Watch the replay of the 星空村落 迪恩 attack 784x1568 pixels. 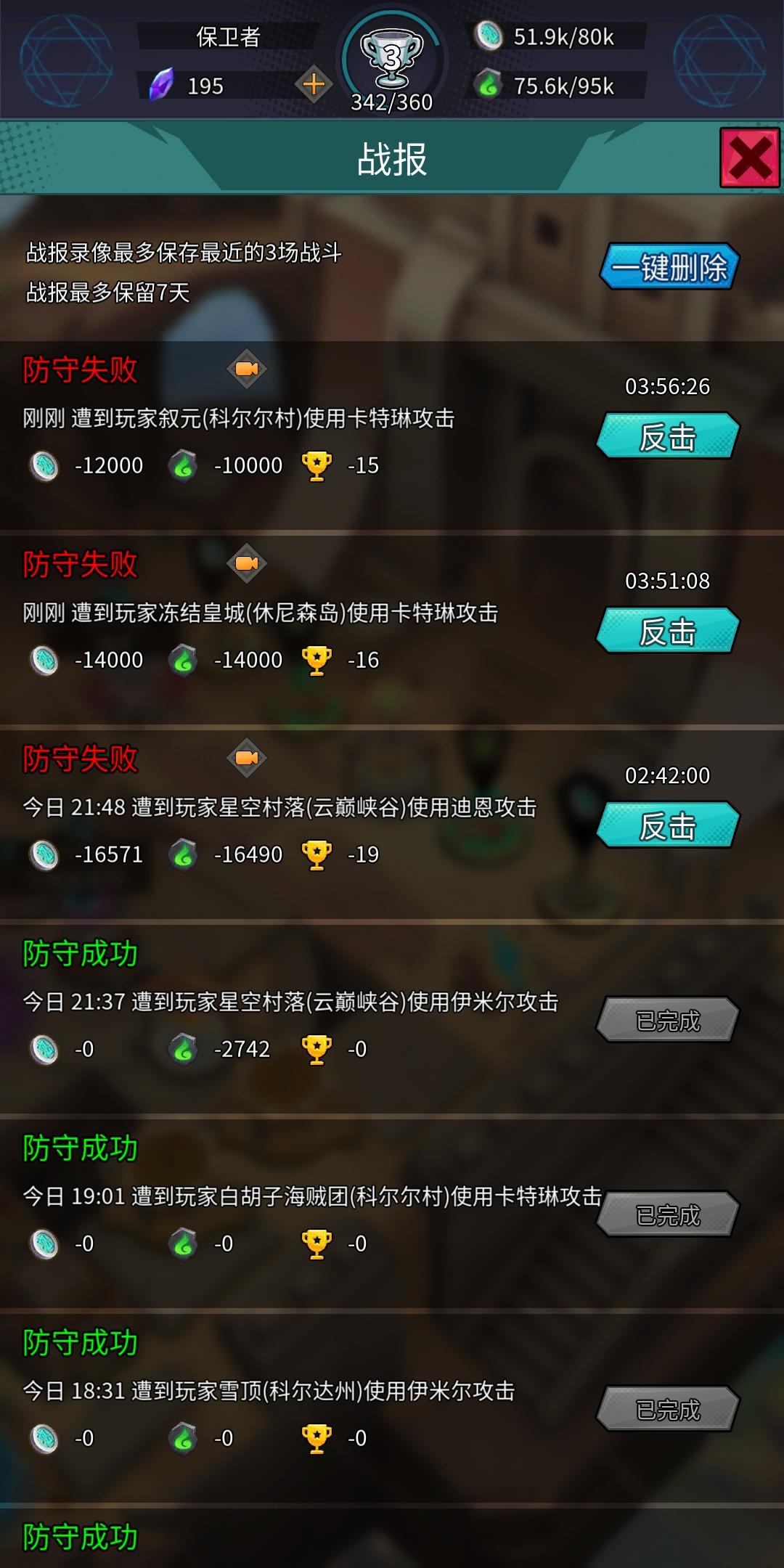click(x=248, y=758)
